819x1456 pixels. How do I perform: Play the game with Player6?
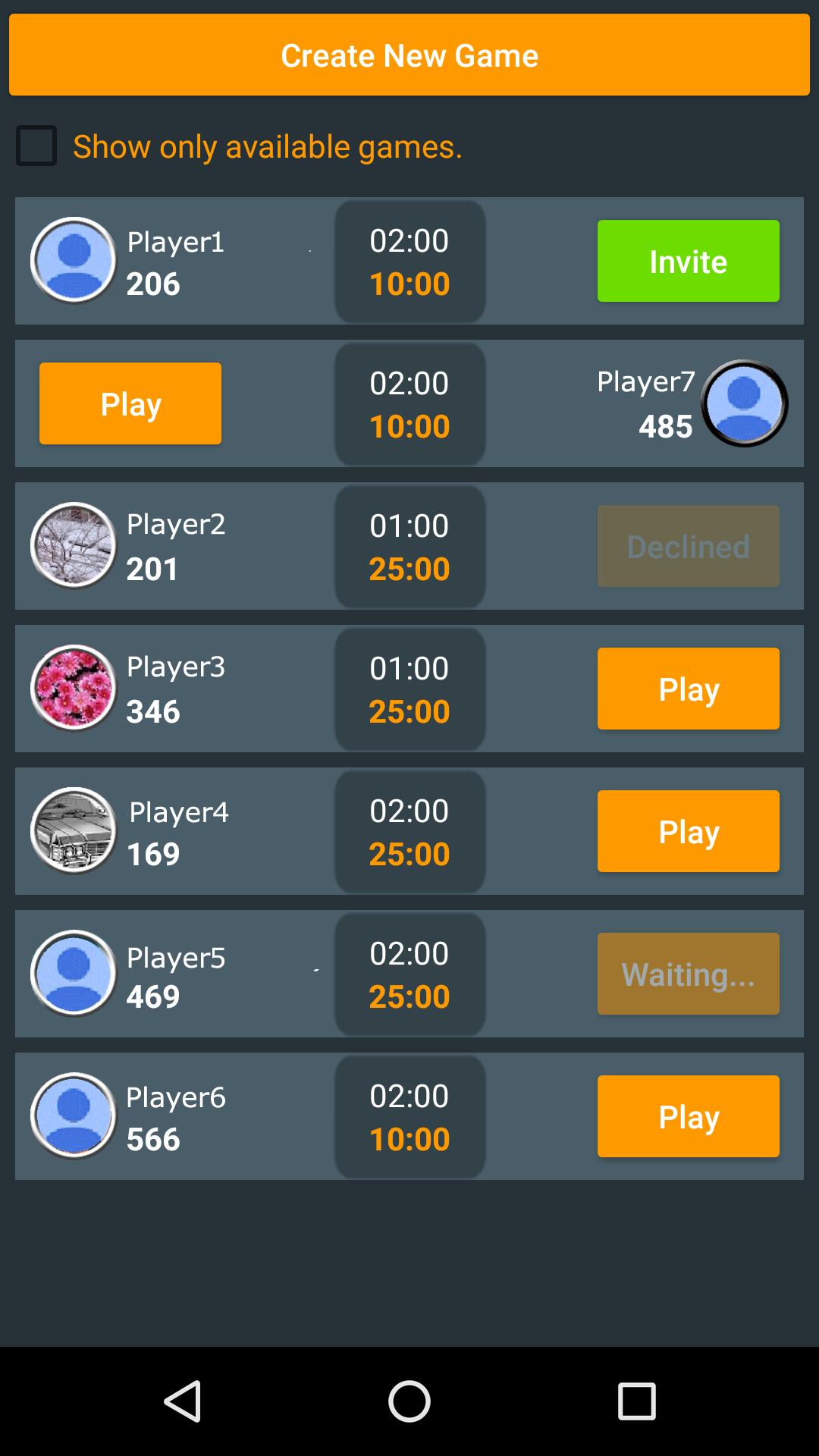[x=687, y=1116]
